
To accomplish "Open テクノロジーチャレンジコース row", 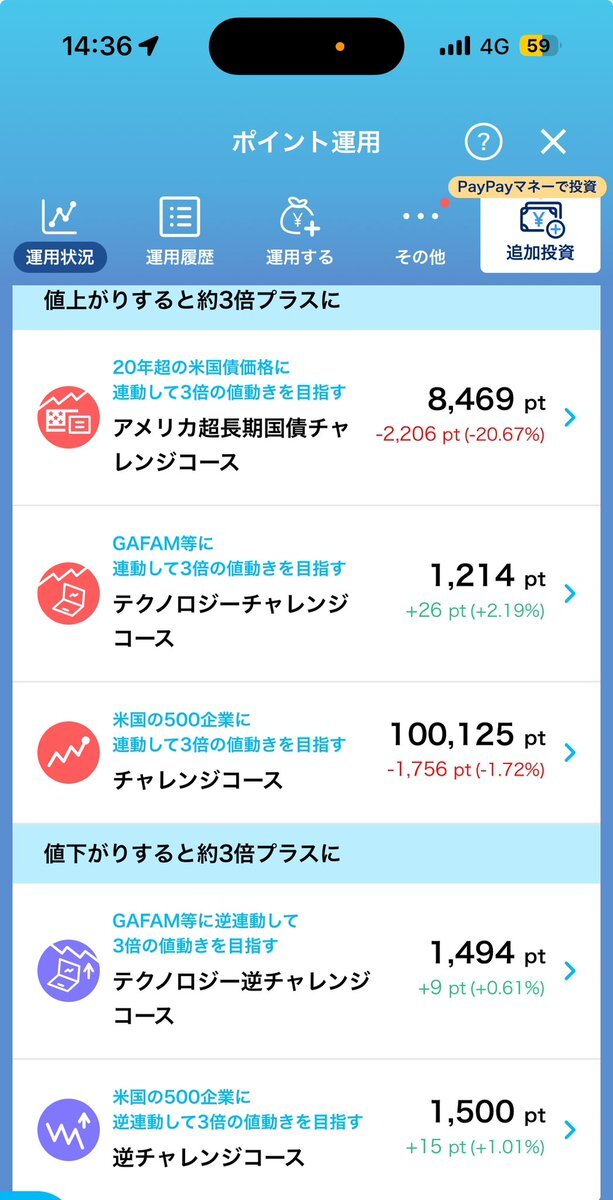I will click(x=306, y=594).
